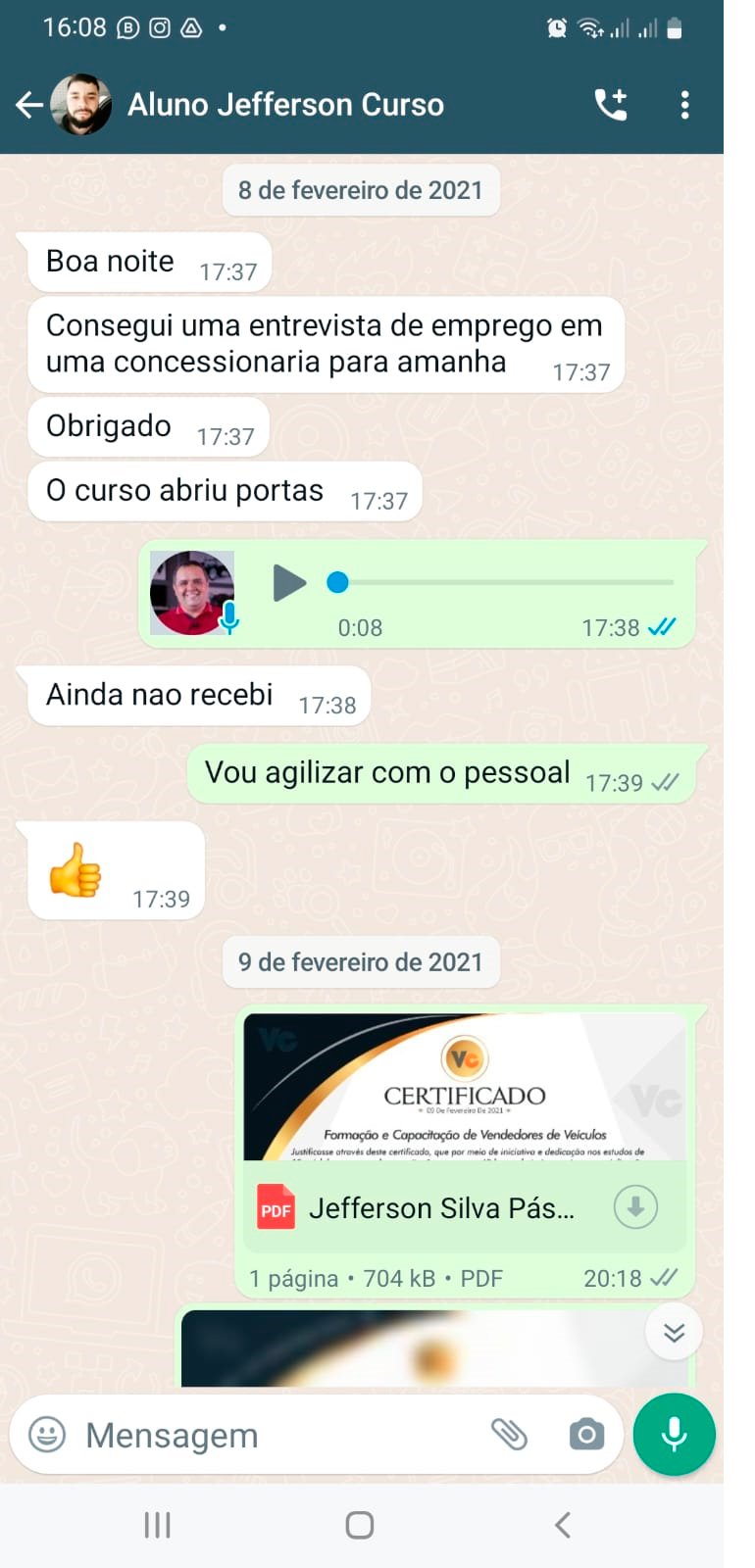Tap the 8 de fevereiro de 2021 date header
755x1568 pixels.
(361, 189)
